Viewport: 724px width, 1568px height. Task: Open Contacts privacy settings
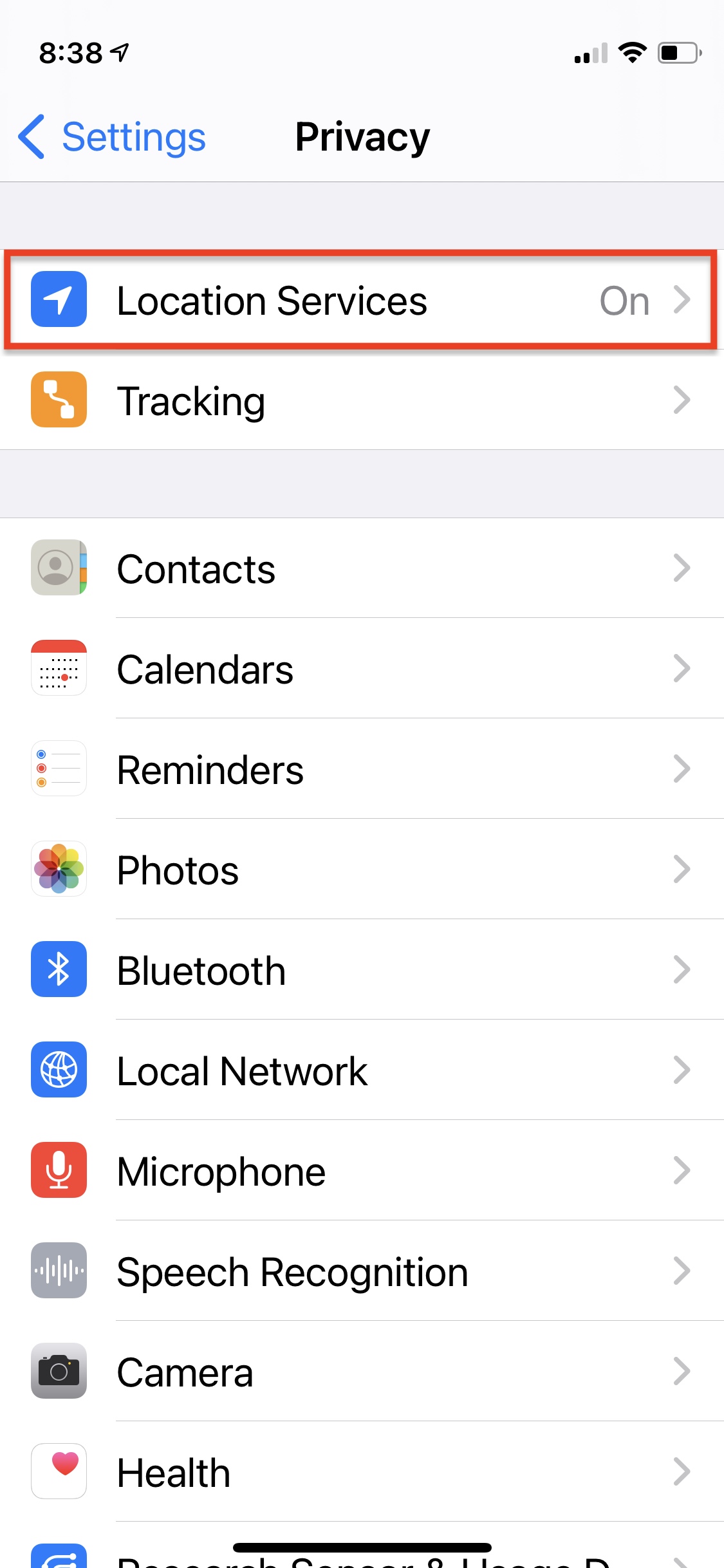362,568
